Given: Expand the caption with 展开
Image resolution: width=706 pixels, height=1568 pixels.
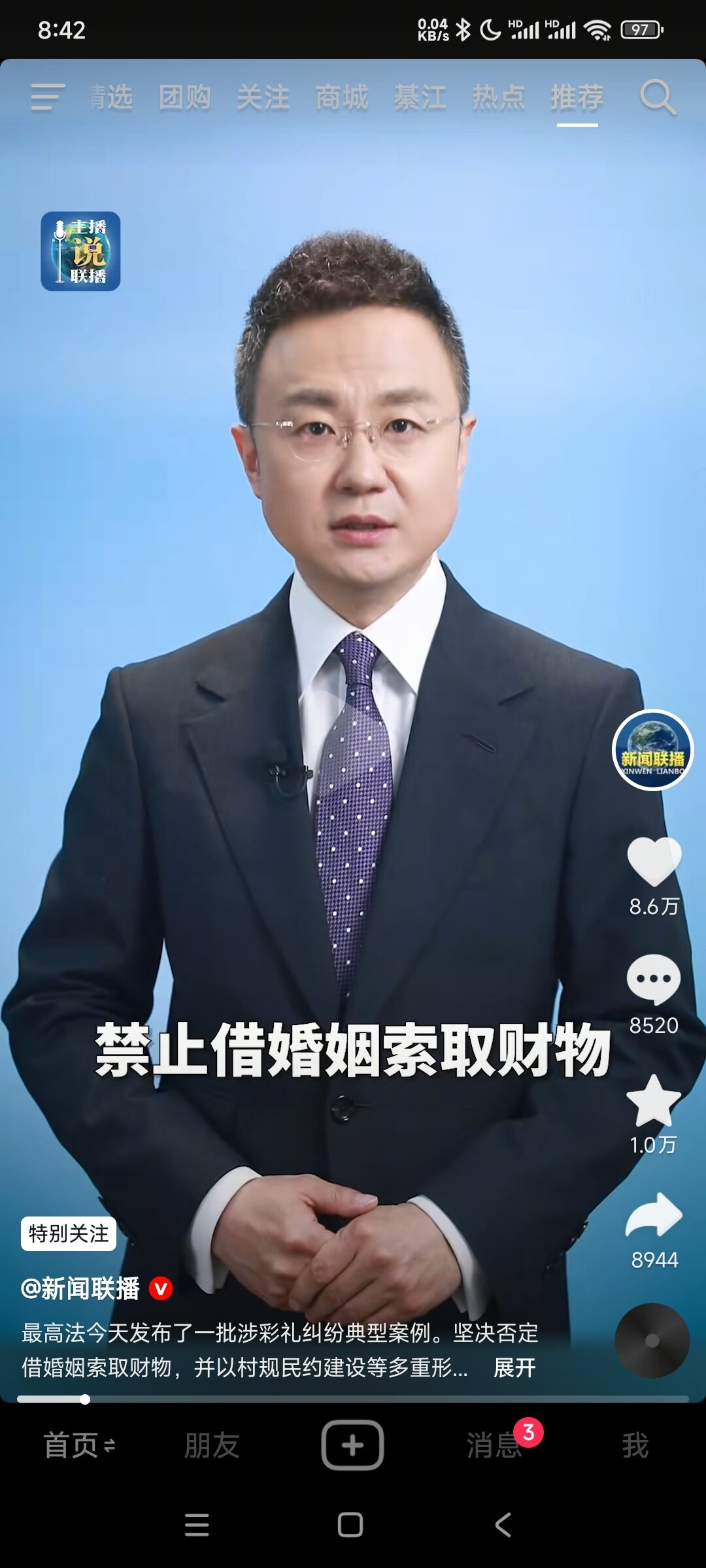Looking at the screenshot, I should click(x=514, y=1367).
